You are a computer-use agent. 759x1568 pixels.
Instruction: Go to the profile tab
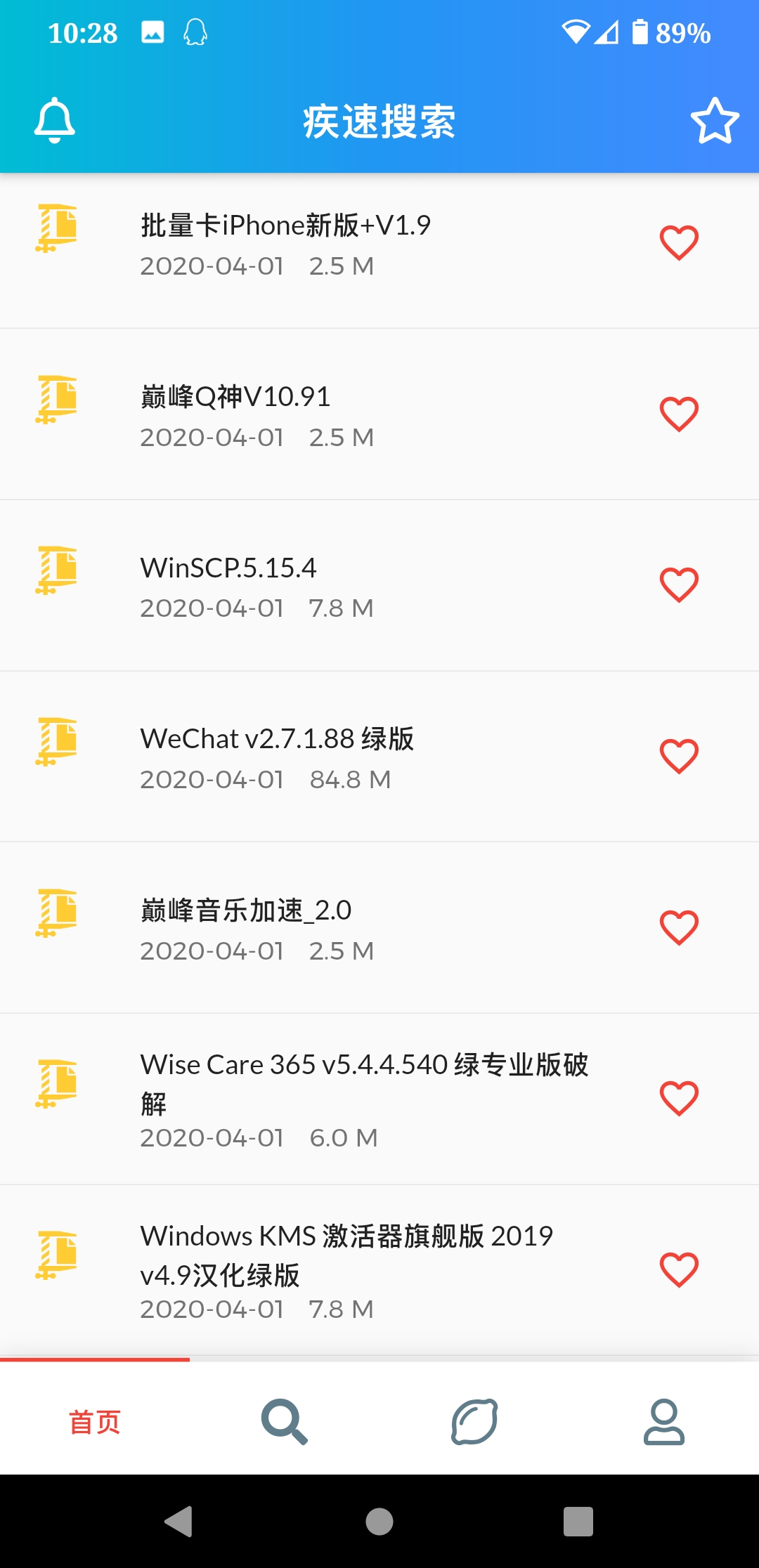point(664,1422)
